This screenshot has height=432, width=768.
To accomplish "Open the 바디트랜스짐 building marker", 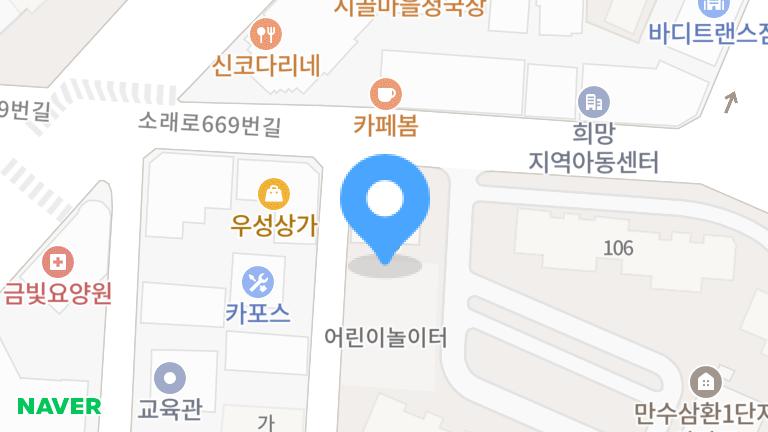I will point(713,8).
